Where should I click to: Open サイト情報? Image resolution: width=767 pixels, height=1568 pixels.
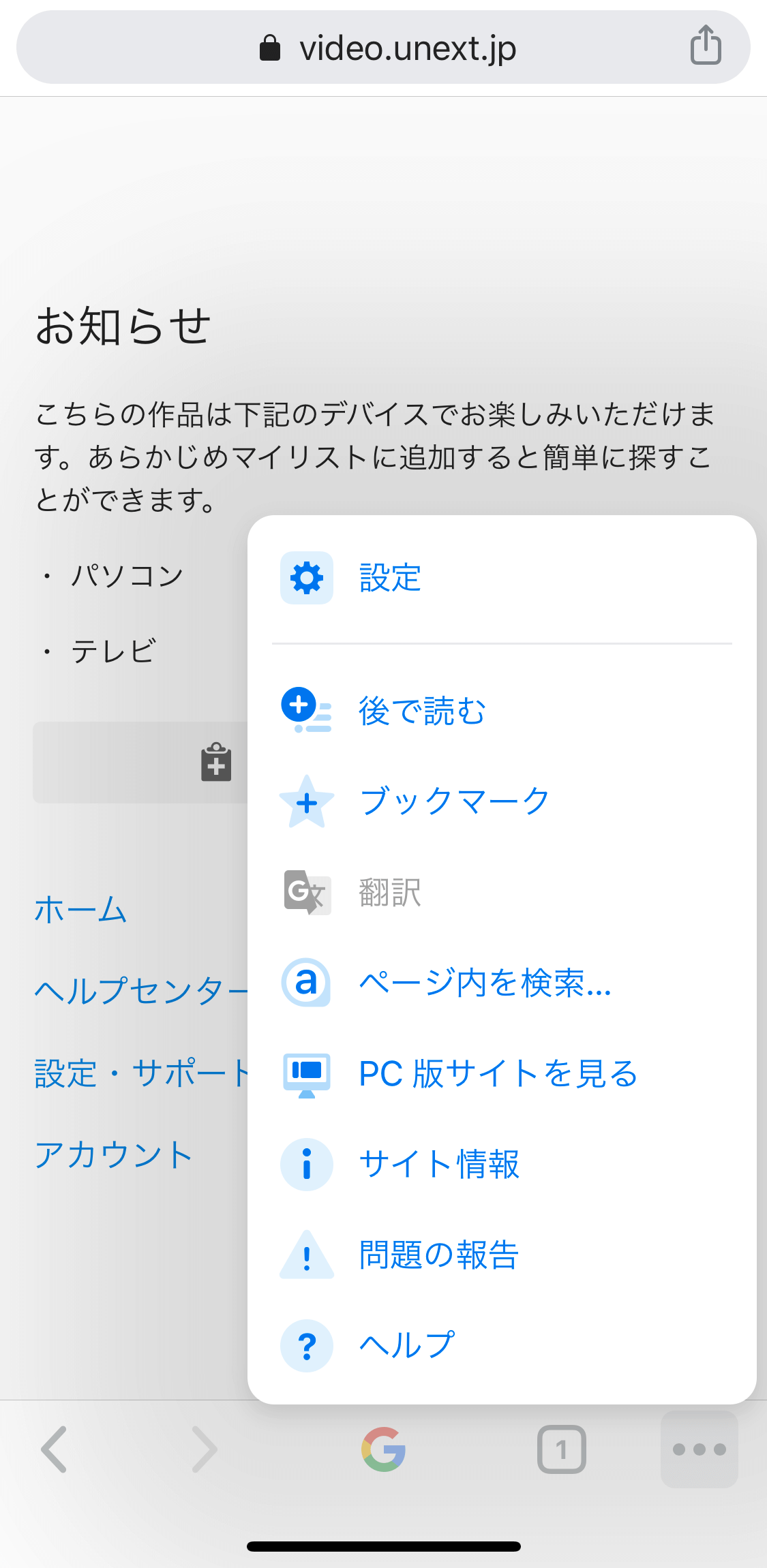(x=502, y=1164)
